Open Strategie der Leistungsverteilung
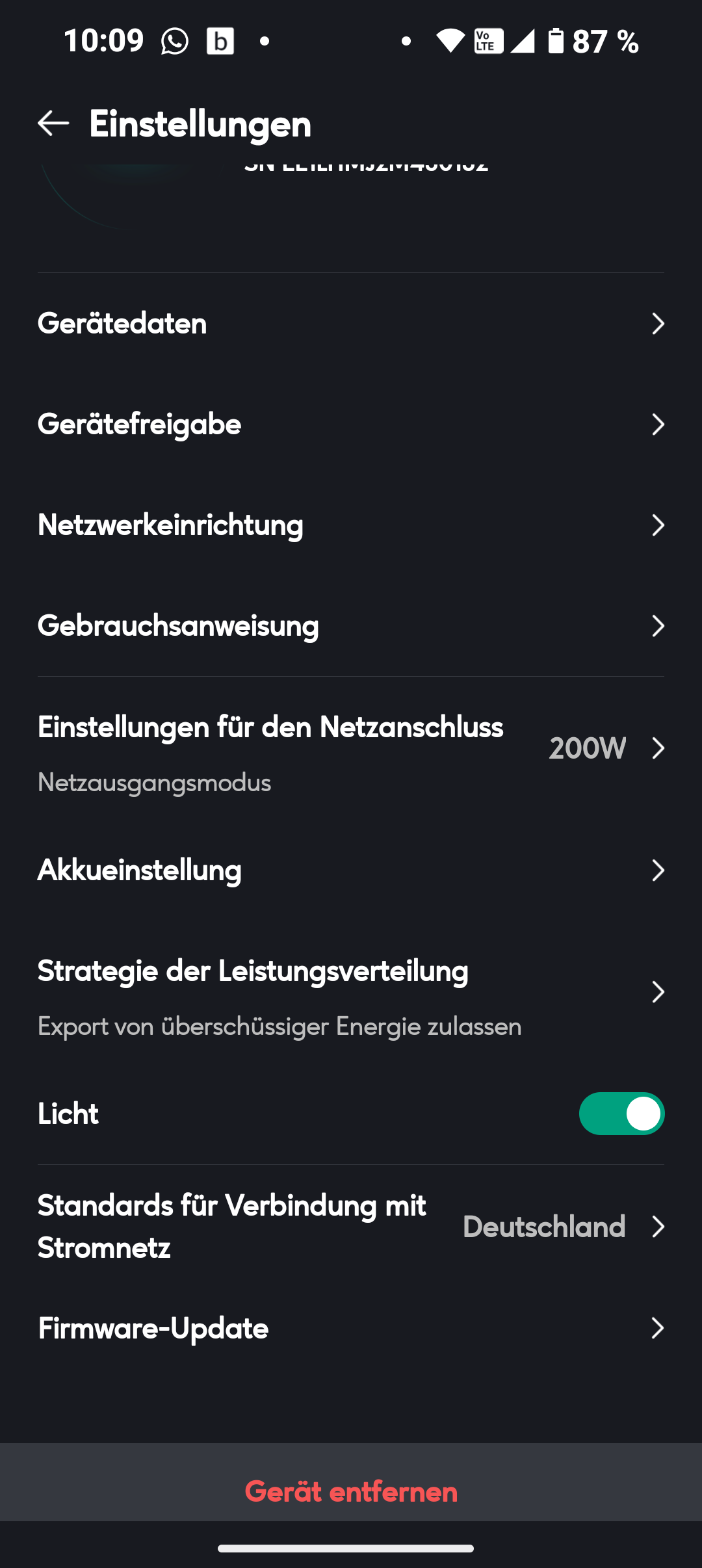The height and width of the screenshot is (1568, 702). tap(351, 992)
